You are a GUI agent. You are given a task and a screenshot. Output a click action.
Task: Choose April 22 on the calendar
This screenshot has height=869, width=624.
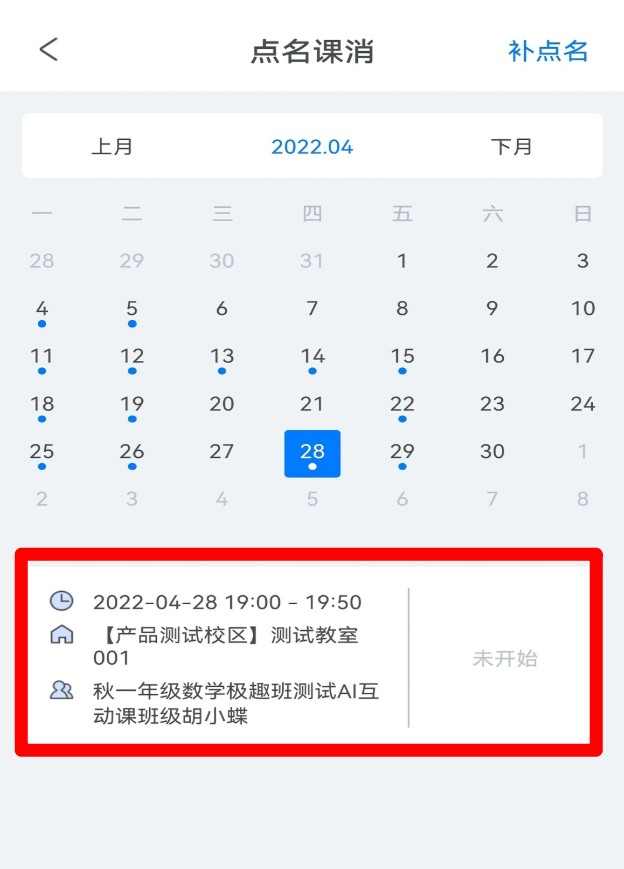tap(402, 405)
